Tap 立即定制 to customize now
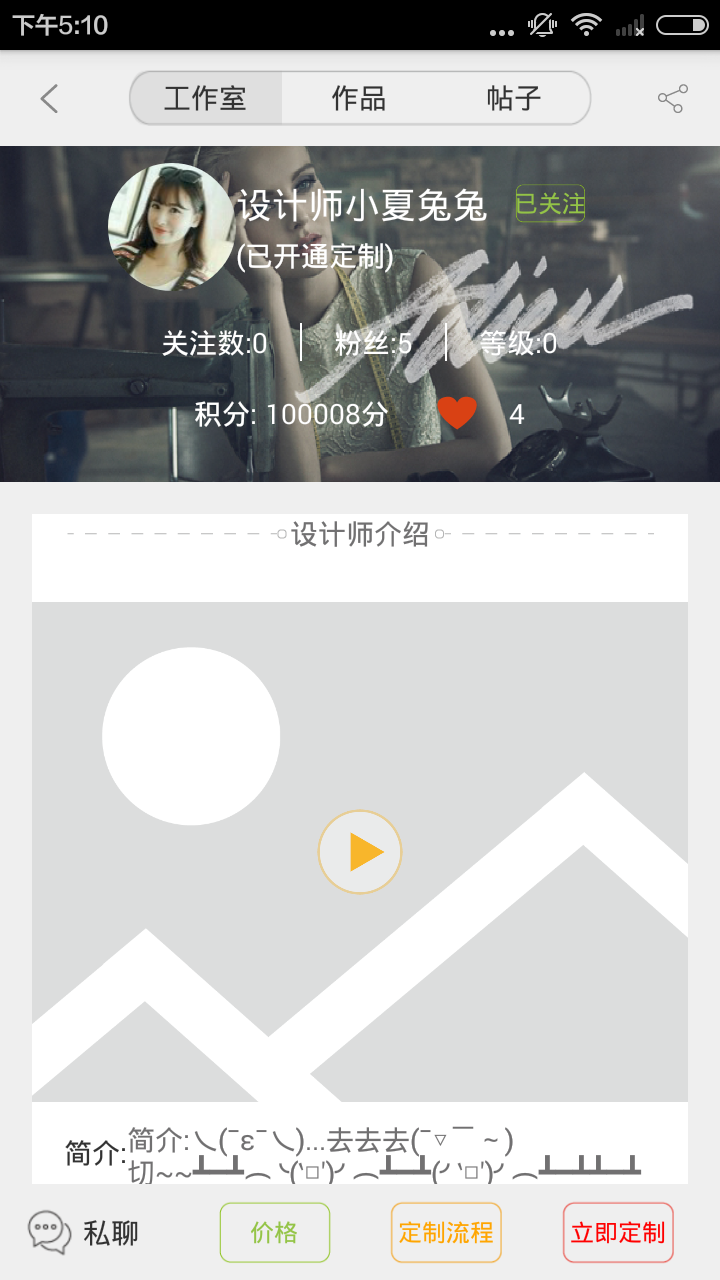This screenshot has height=1280, width=720. (x=618, y=1233)
